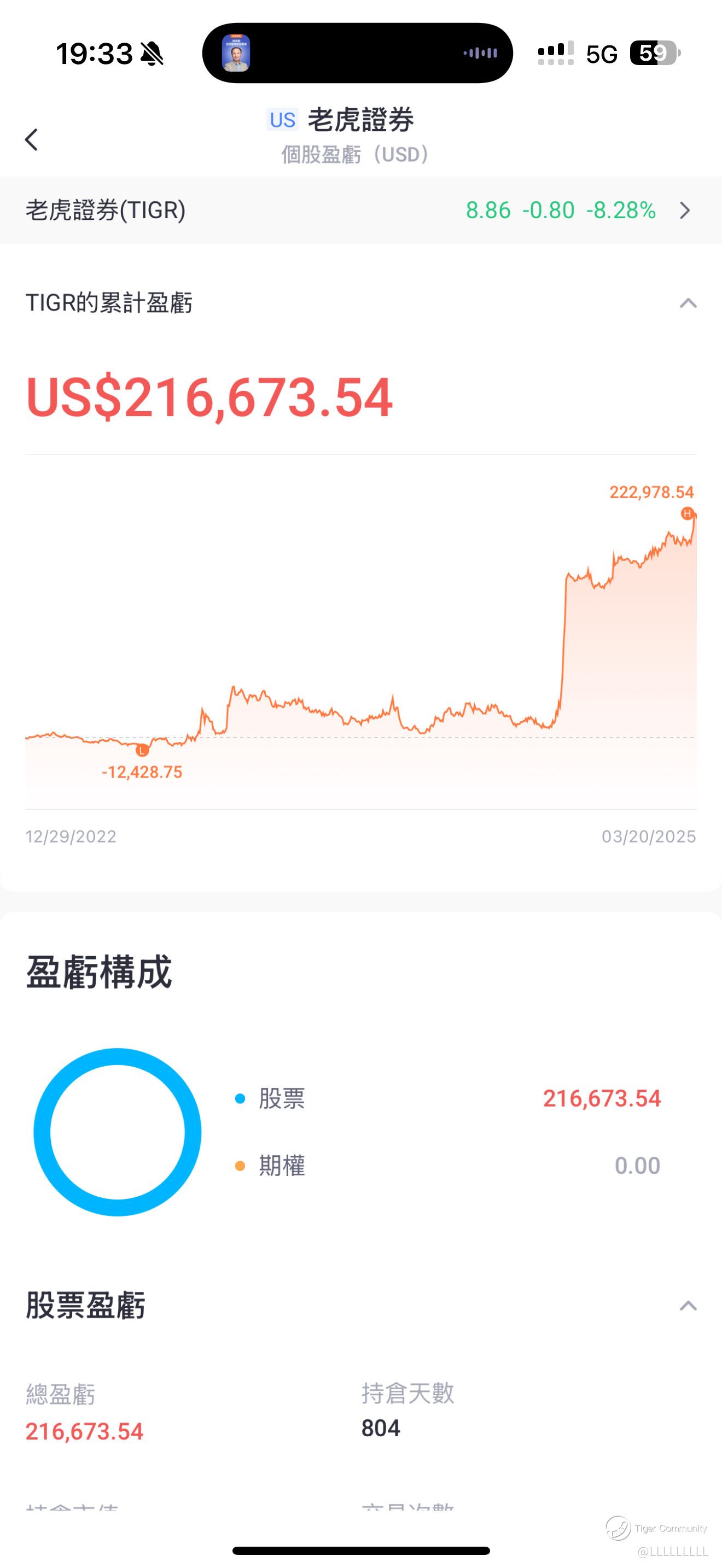Open the 老虎證券(TIGR) stock quote row
The width and height of the screenshot is (722, 1568).
tap(360, 210)
